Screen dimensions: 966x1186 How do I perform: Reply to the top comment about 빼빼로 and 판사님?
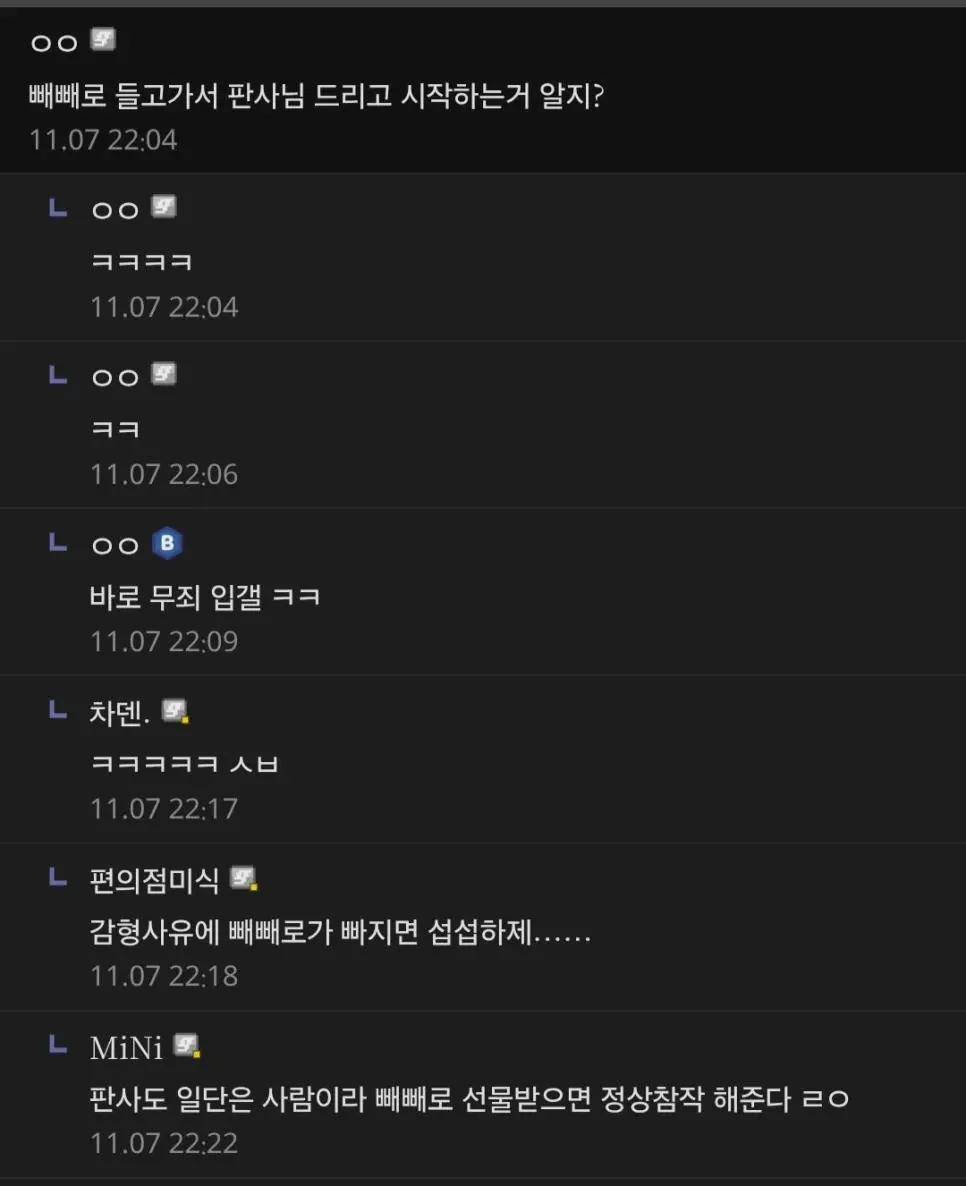316,97
